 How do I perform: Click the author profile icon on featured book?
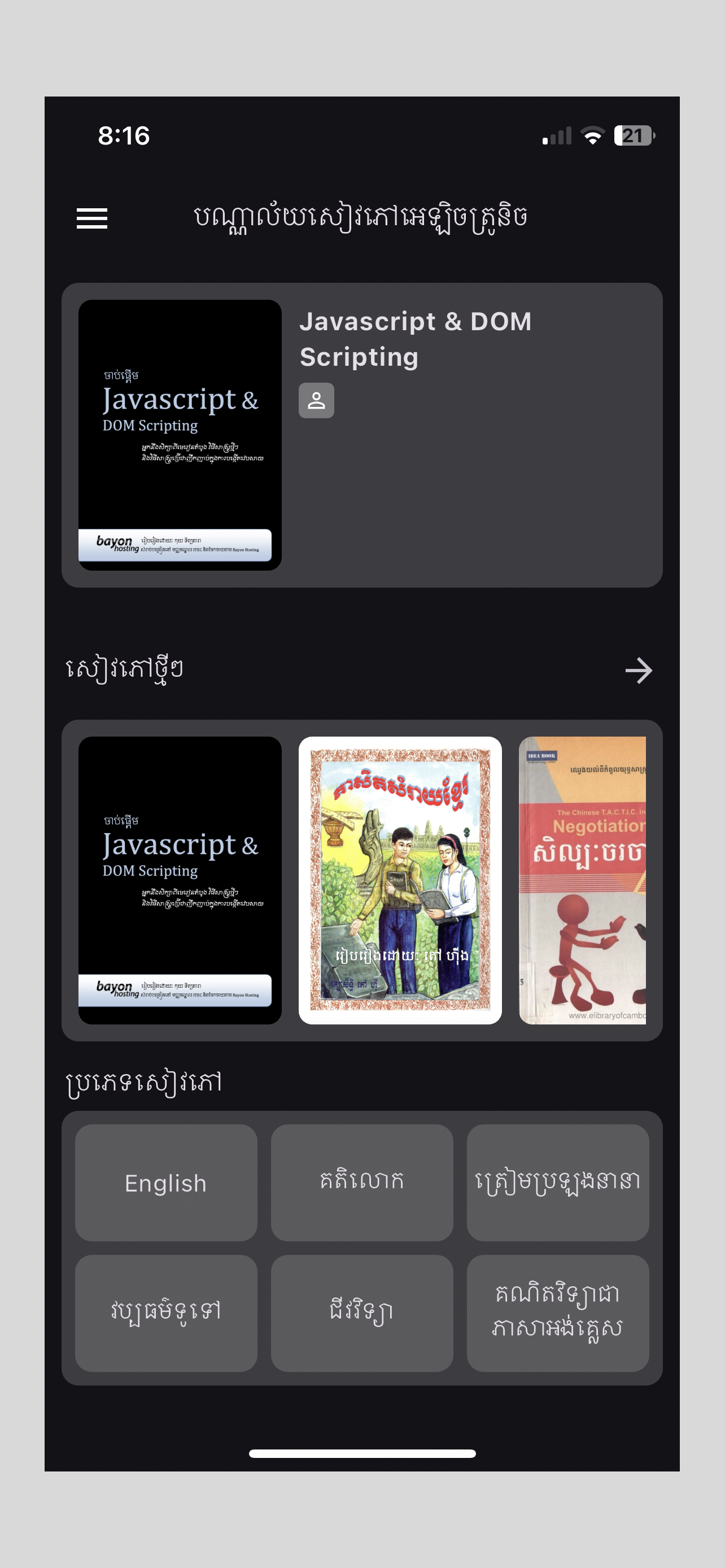tap(317, 400)
